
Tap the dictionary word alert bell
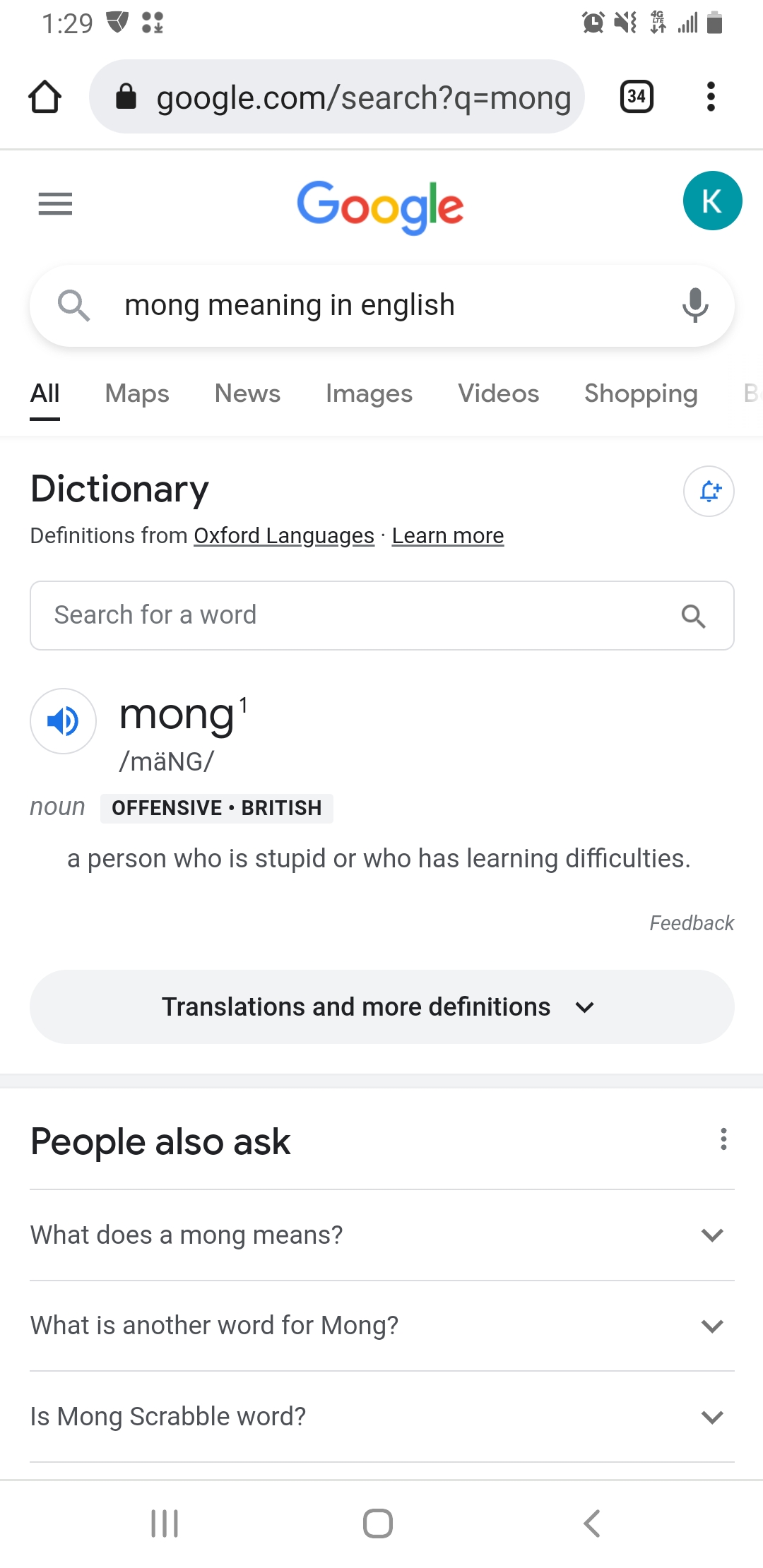[x=709, y=491]
